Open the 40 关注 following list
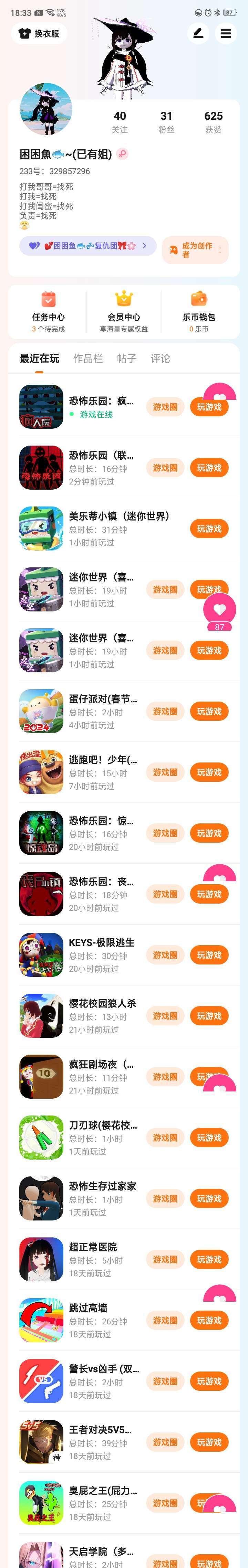Viewport: 248px width, 1568px height. (x=120, y=122)
